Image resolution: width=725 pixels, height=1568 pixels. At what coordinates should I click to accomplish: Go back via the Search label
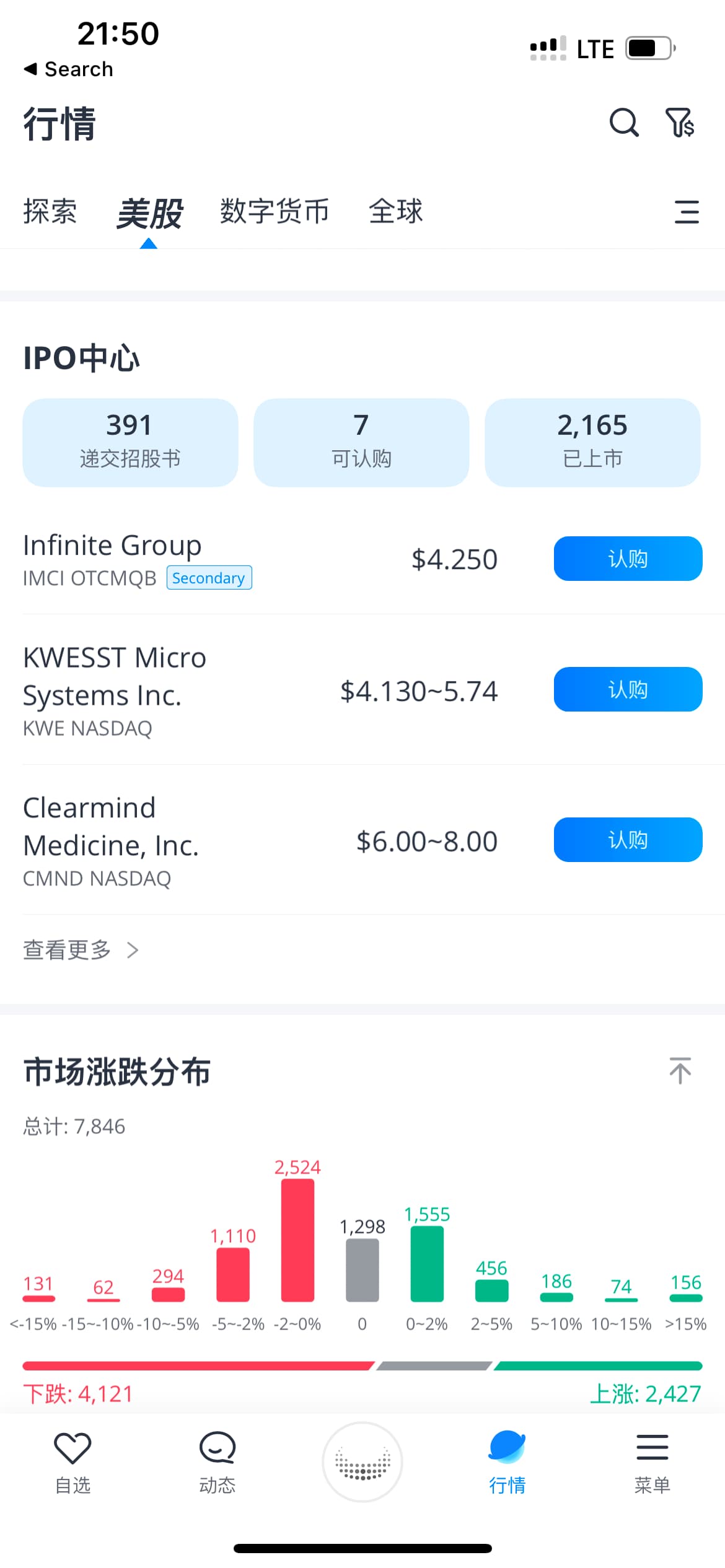68,69
